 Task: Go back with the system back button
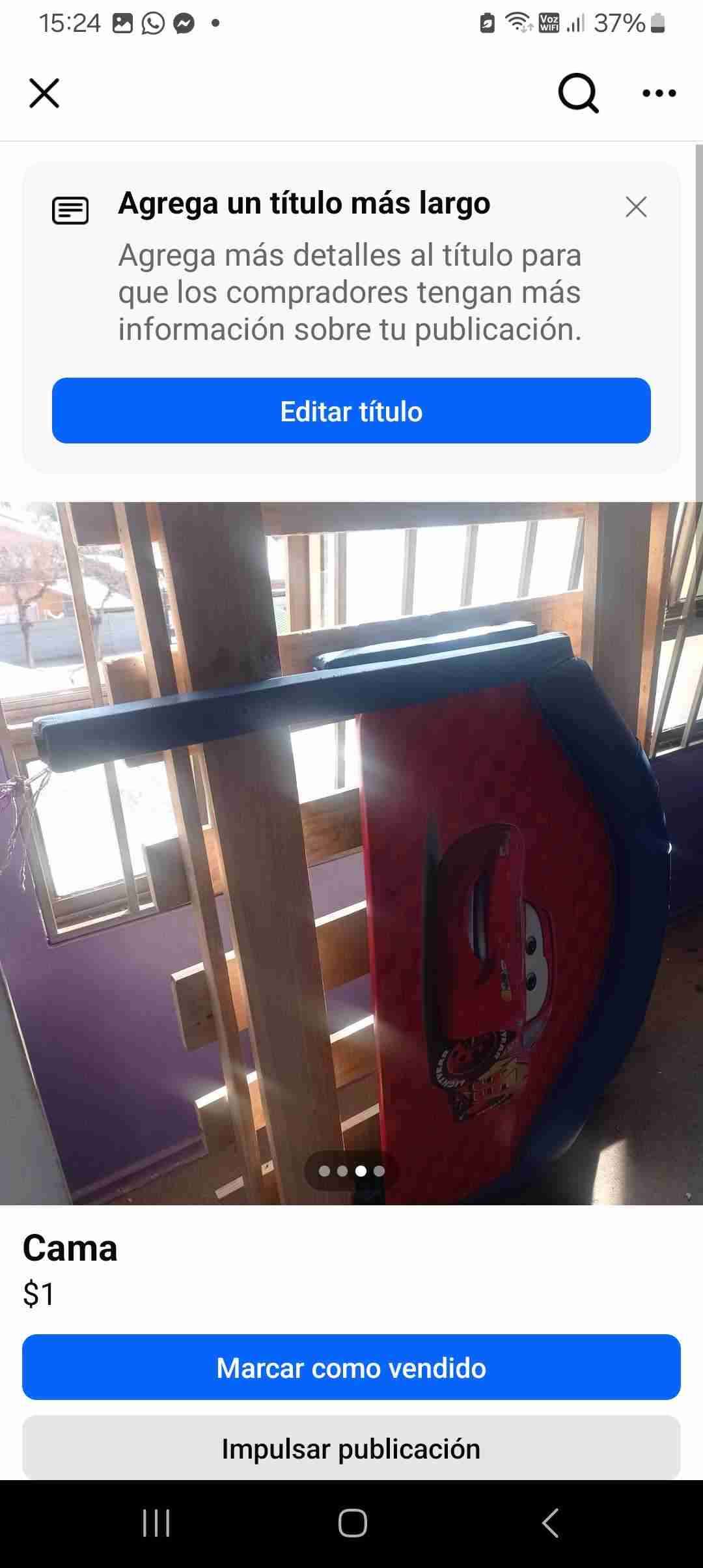pyautogui.click(x=550, y=1524)
